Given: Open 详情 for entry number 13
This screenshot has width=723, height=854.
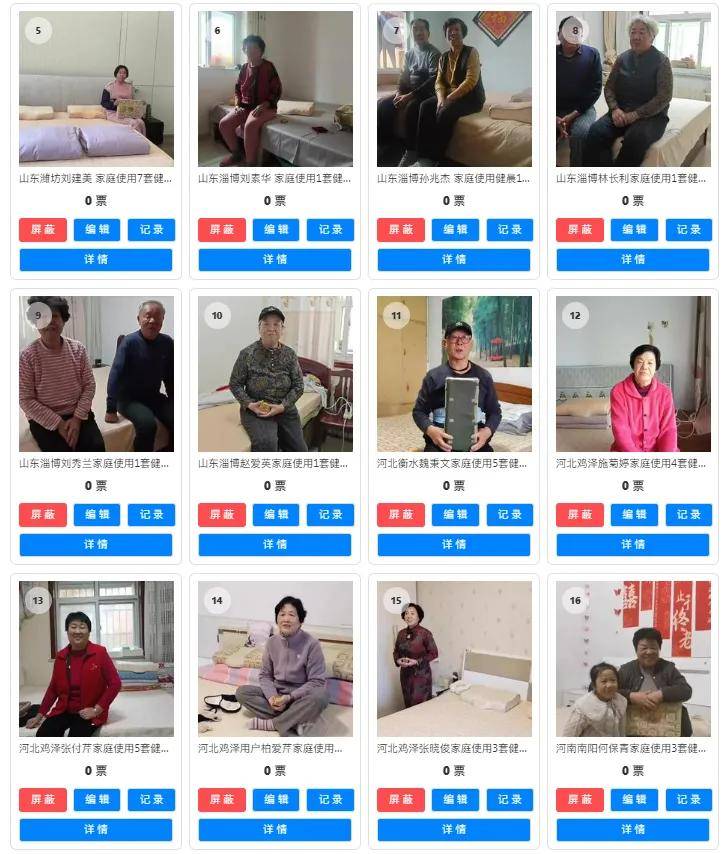Looking at the screenshot, I should coord(96,830).
